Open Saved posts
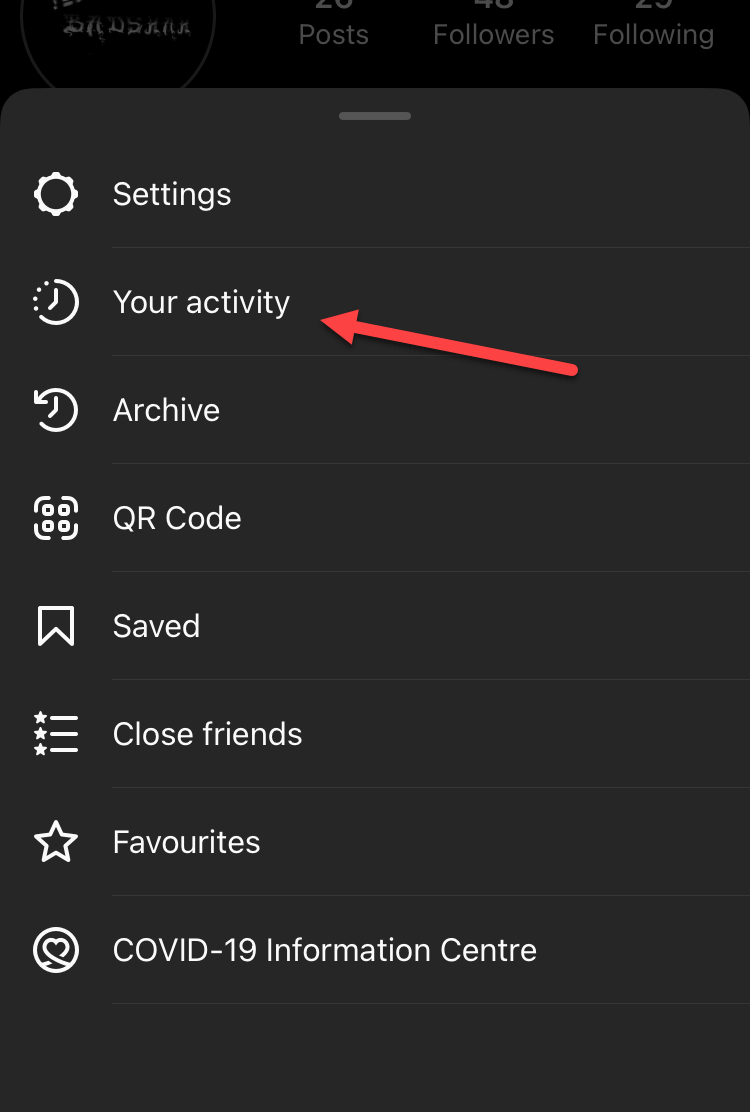 pos(156,626)
